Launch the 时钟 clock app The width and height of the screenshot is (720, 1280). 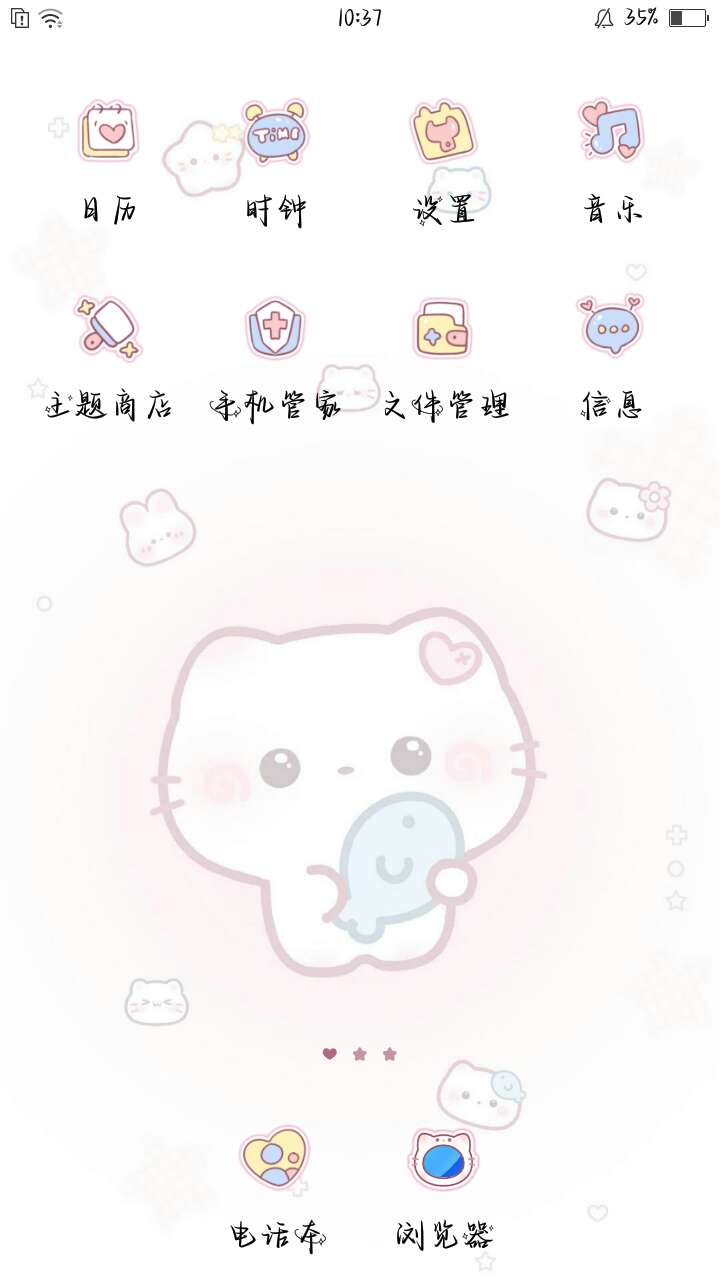click(275, 132)
